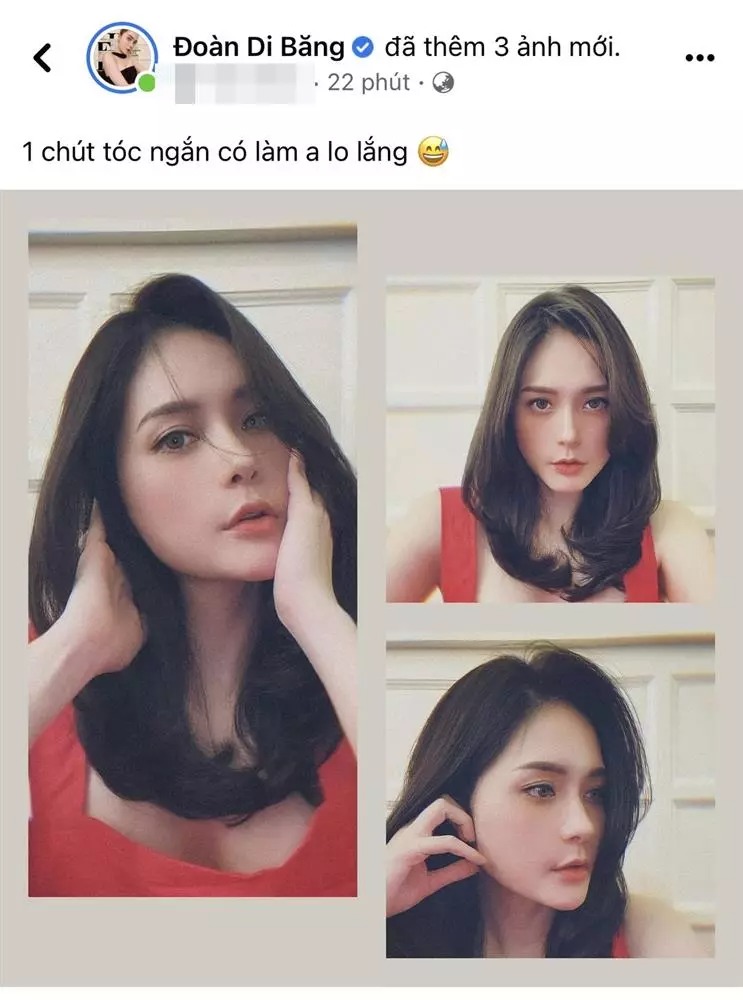Open the bottom right photo

pos(550,795)
